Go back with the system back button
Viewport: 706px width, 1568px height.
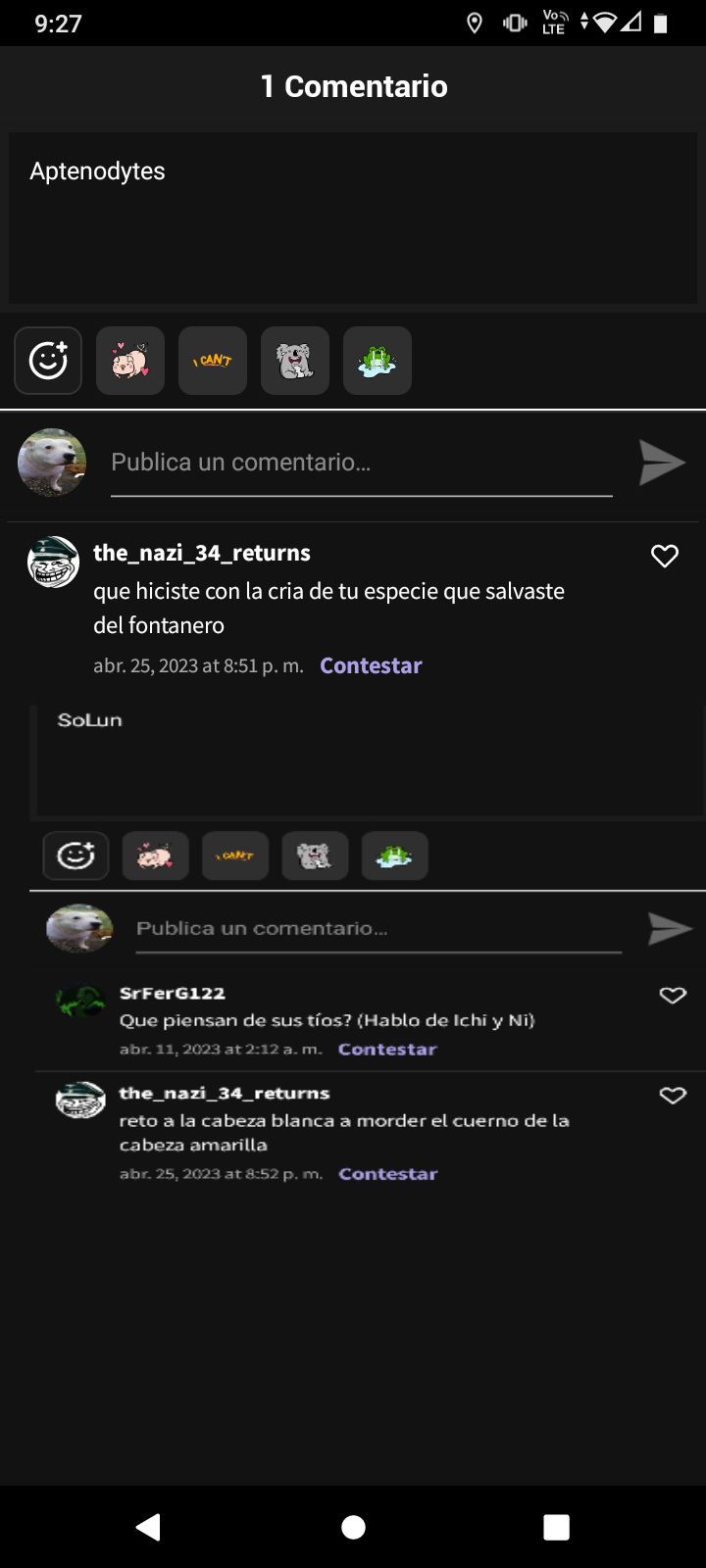click(149, 1526)
